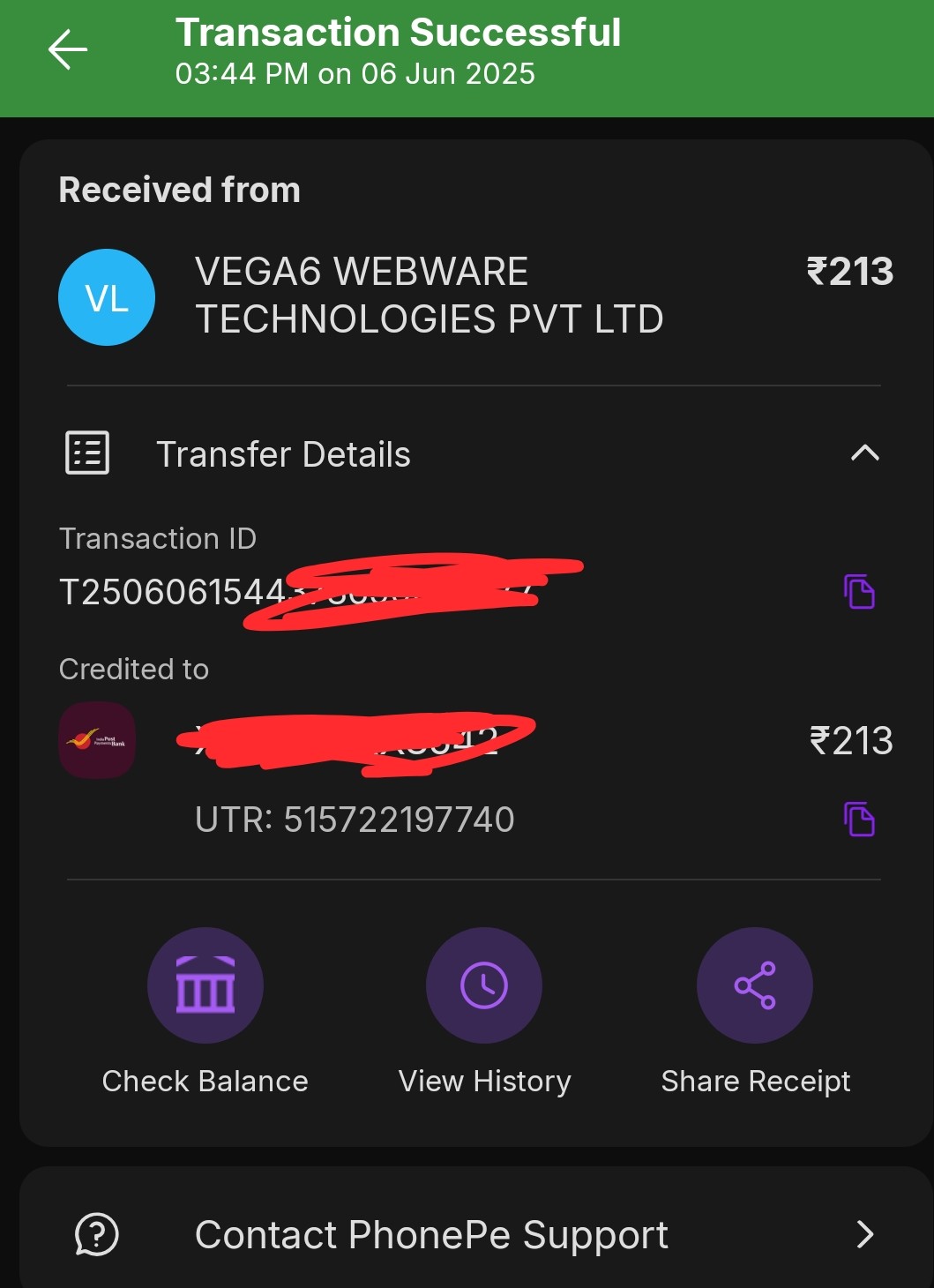Copy the Transaction ID

click(x=859, y=591)
